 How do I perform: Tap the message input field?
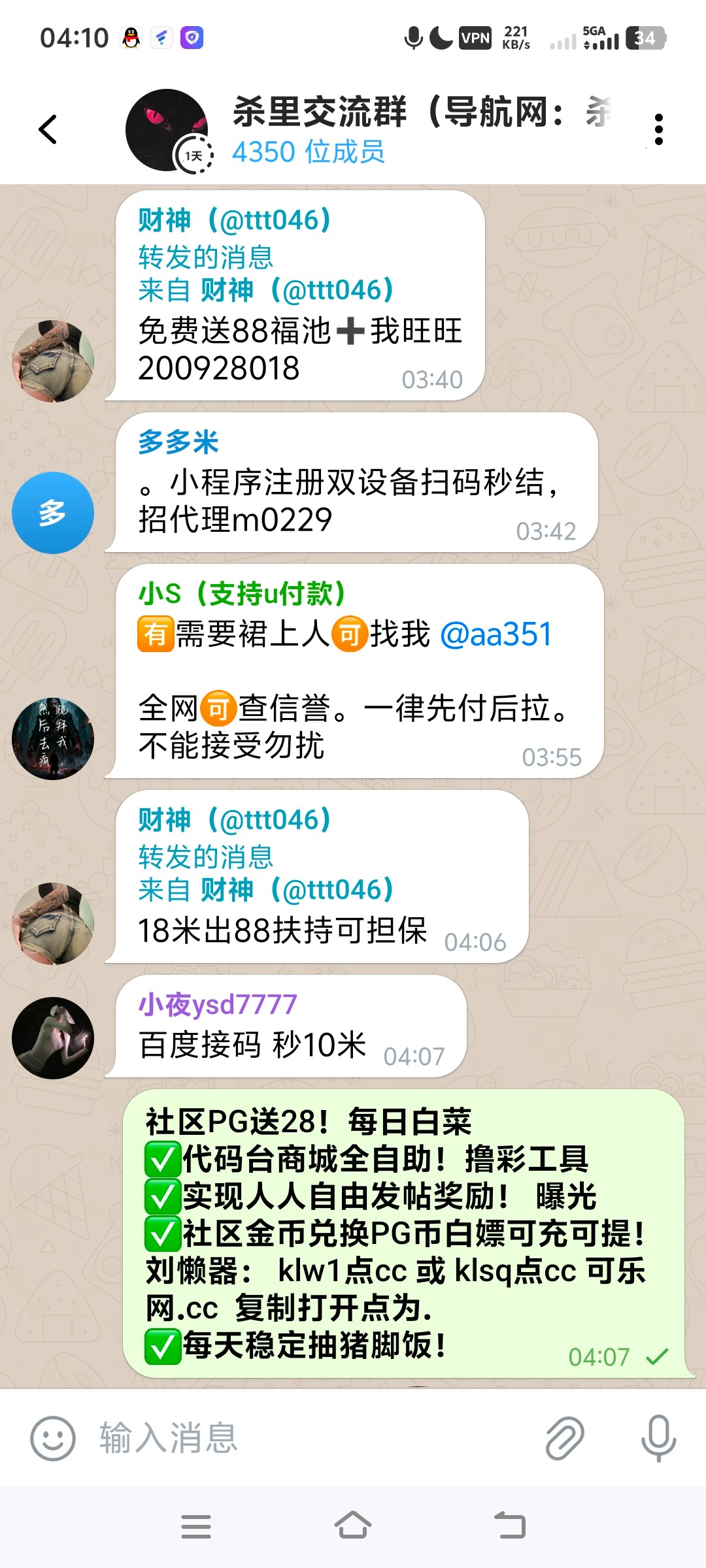tap(314, 1438)
